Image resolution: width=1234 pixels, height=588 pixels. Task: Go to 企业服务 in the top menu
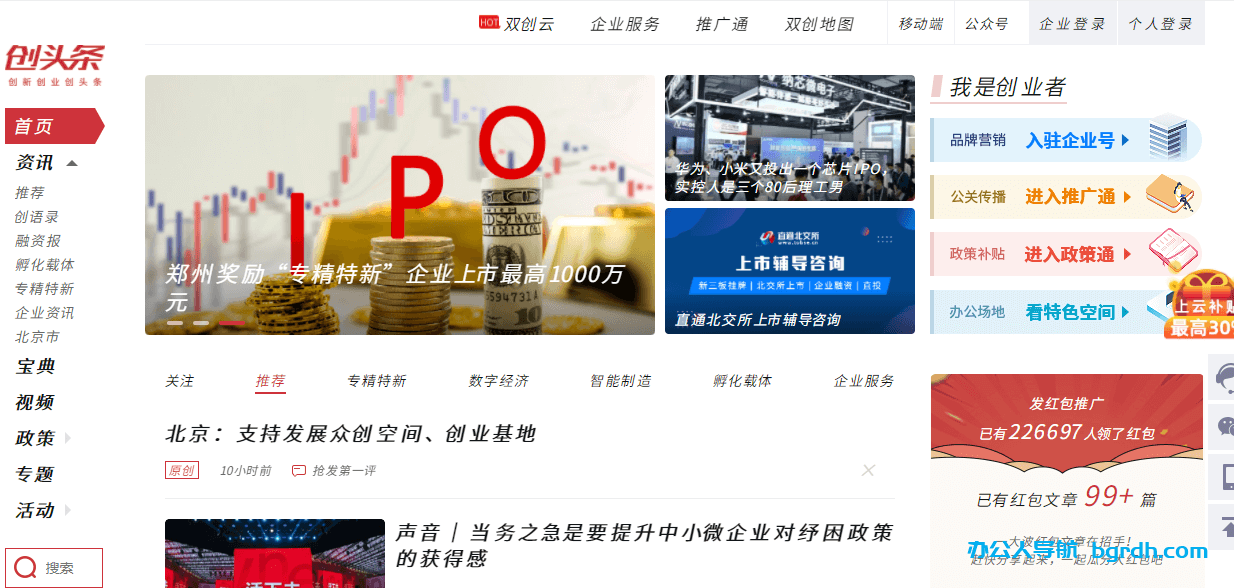pos(625,24)
